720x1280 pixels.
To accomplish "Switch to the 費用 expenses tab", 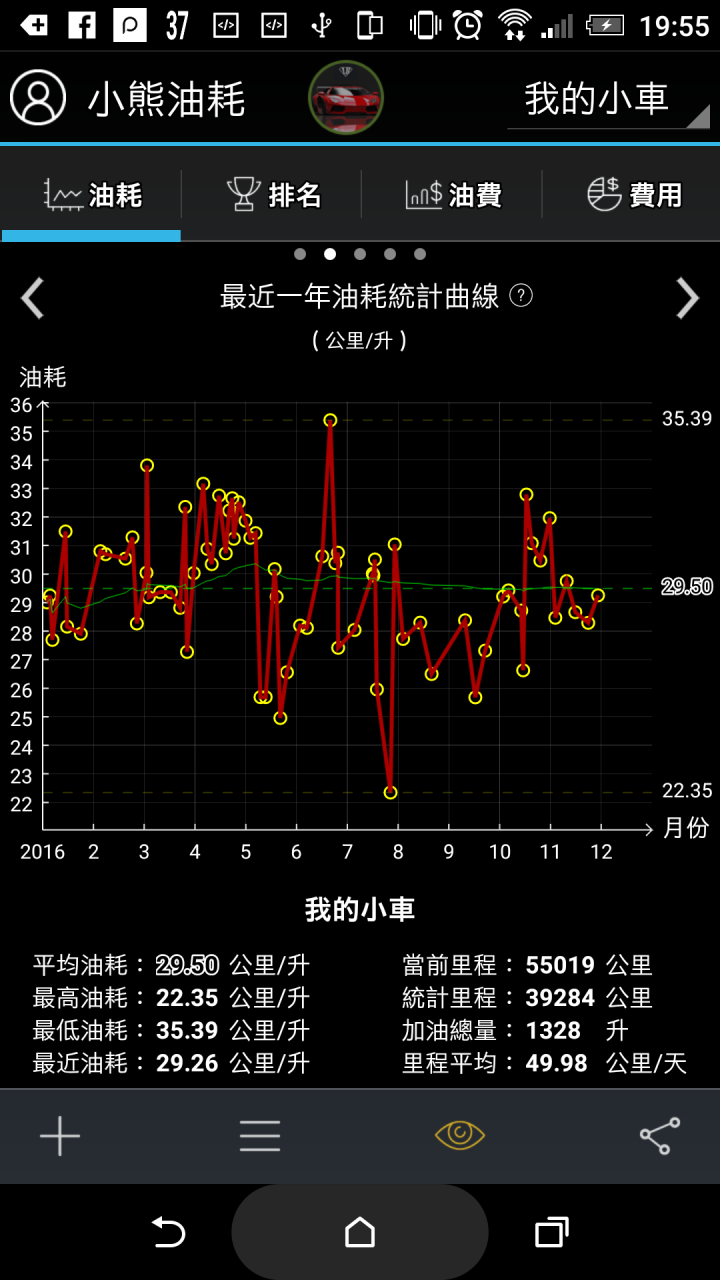I will 633,195.
